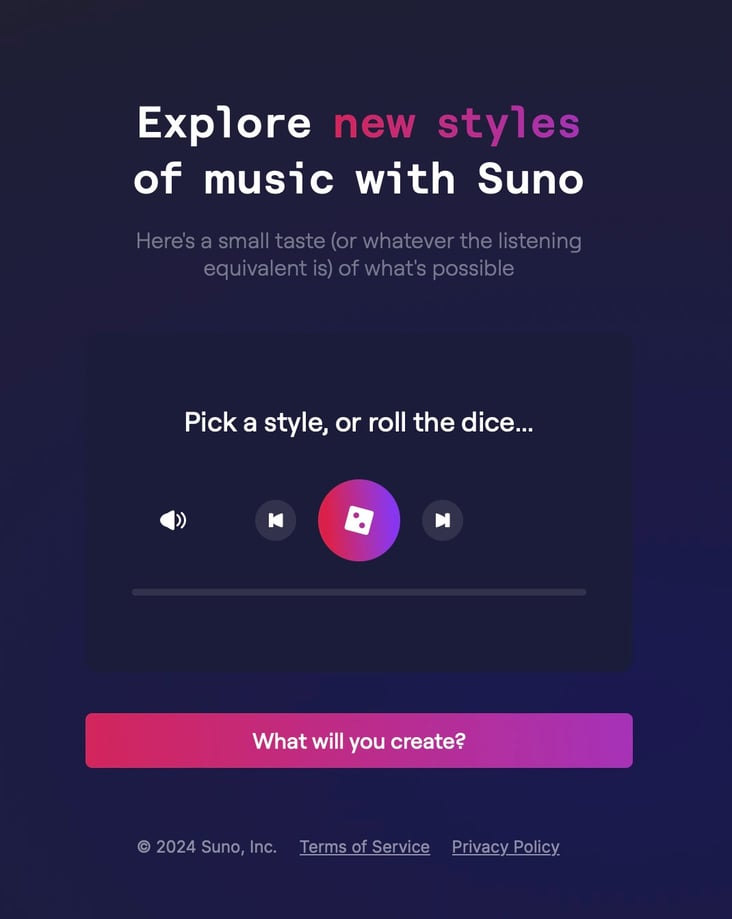Open Terms of Service link
This screenshot has width=732, height=919.
point(364,847)
